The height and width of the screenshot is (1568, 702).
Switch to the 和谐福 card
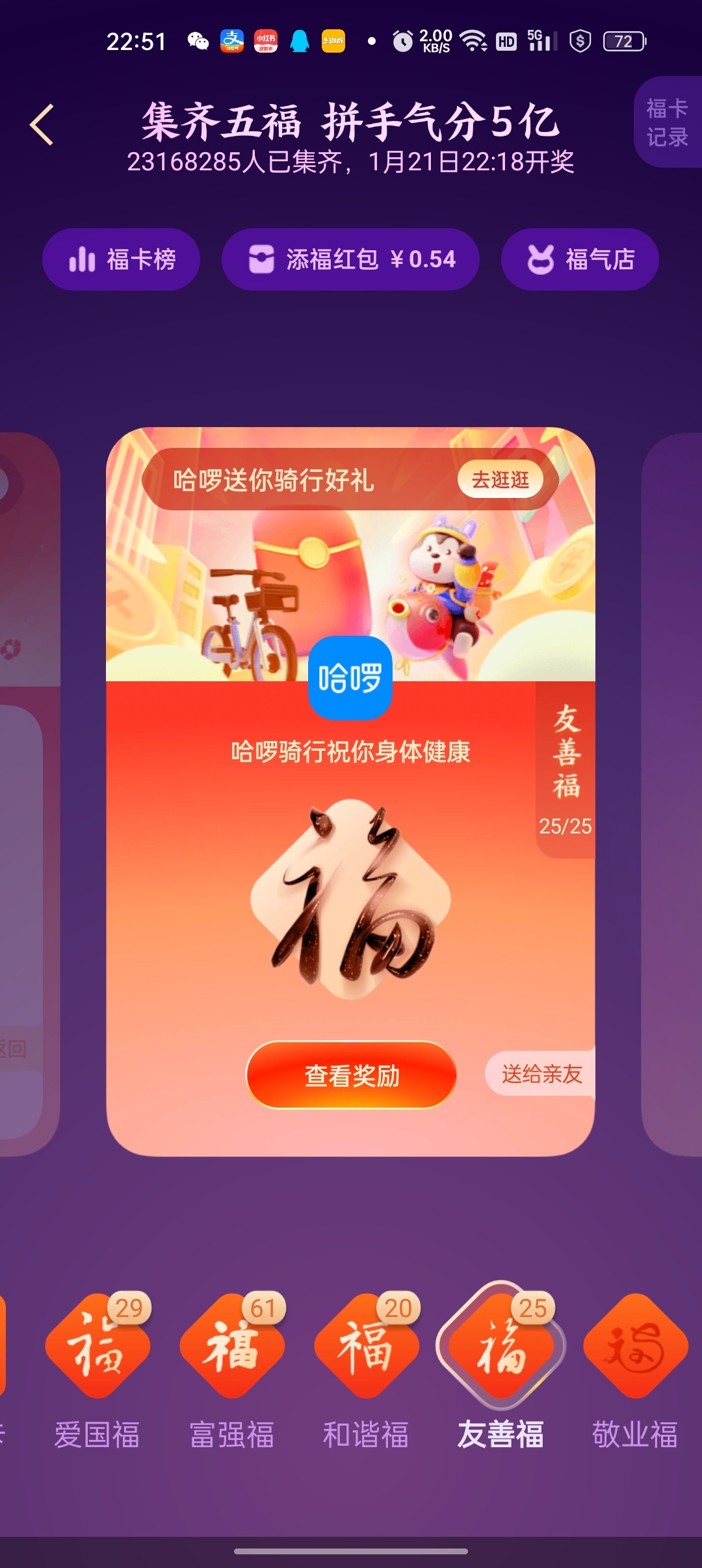click(367, 1346)
